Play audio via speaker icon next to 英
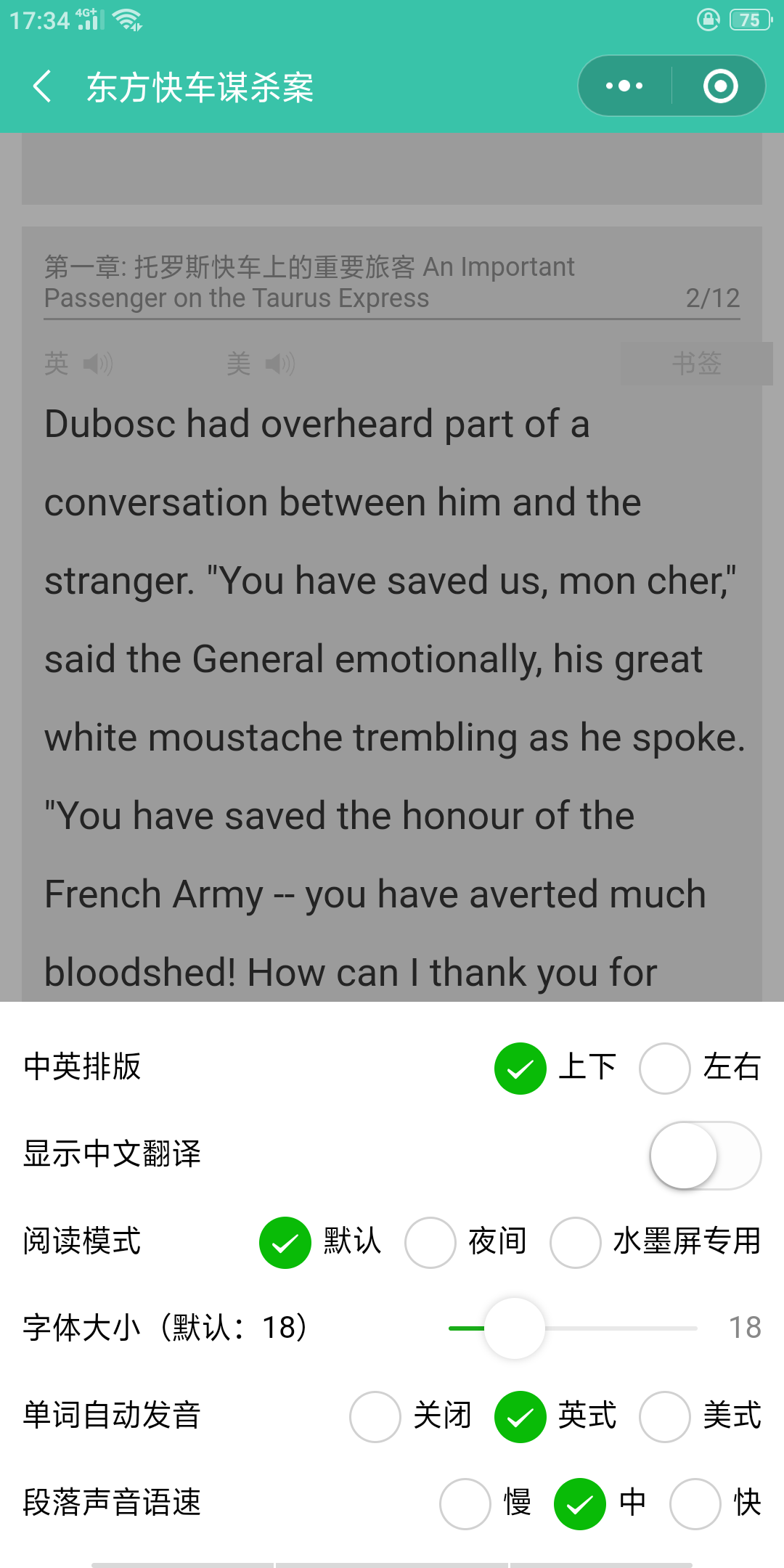784x1568 pixels. click(x=98, y=363)
